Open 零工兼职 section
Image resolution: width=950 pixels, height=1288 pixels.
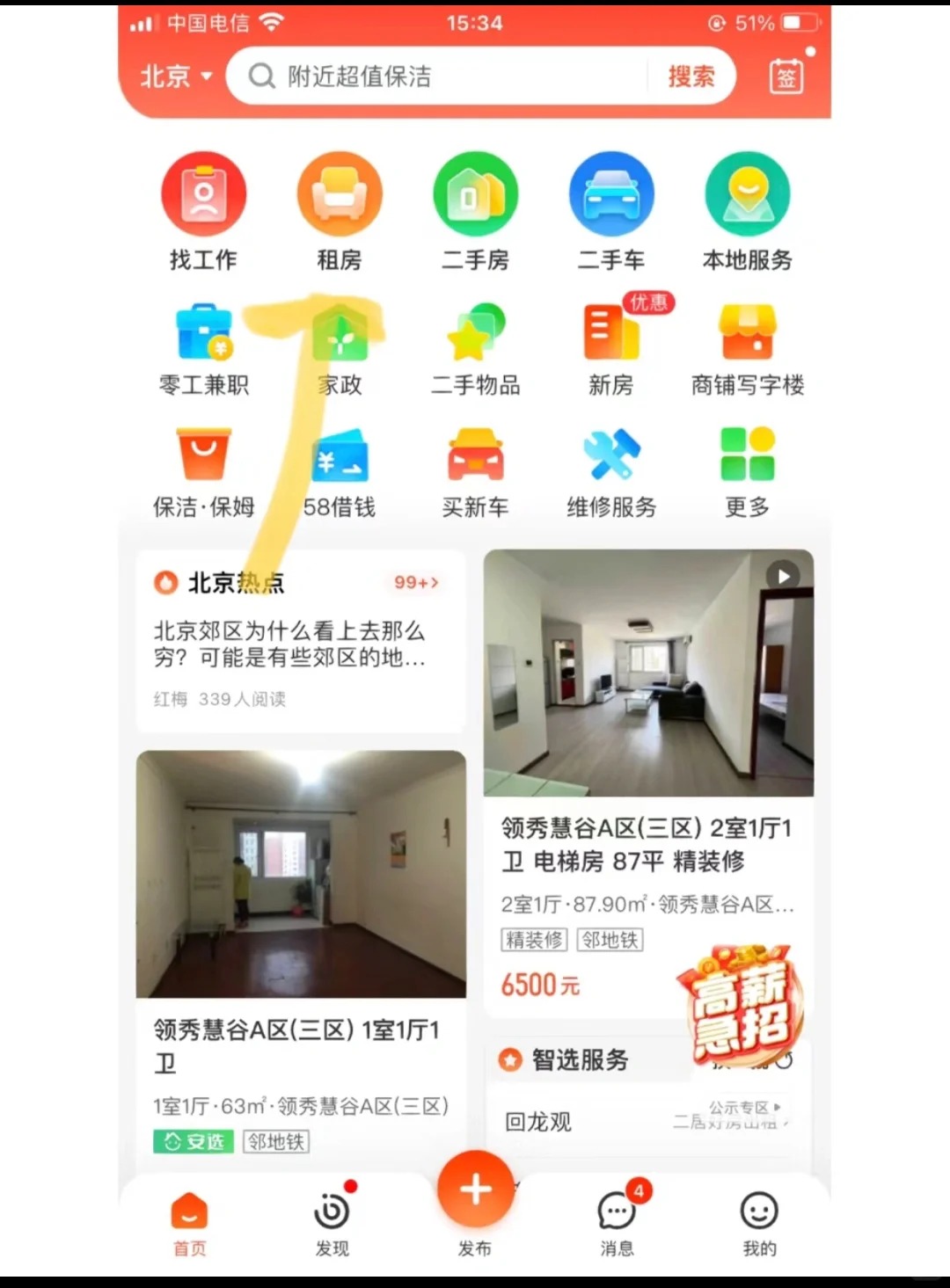(203, 349)
